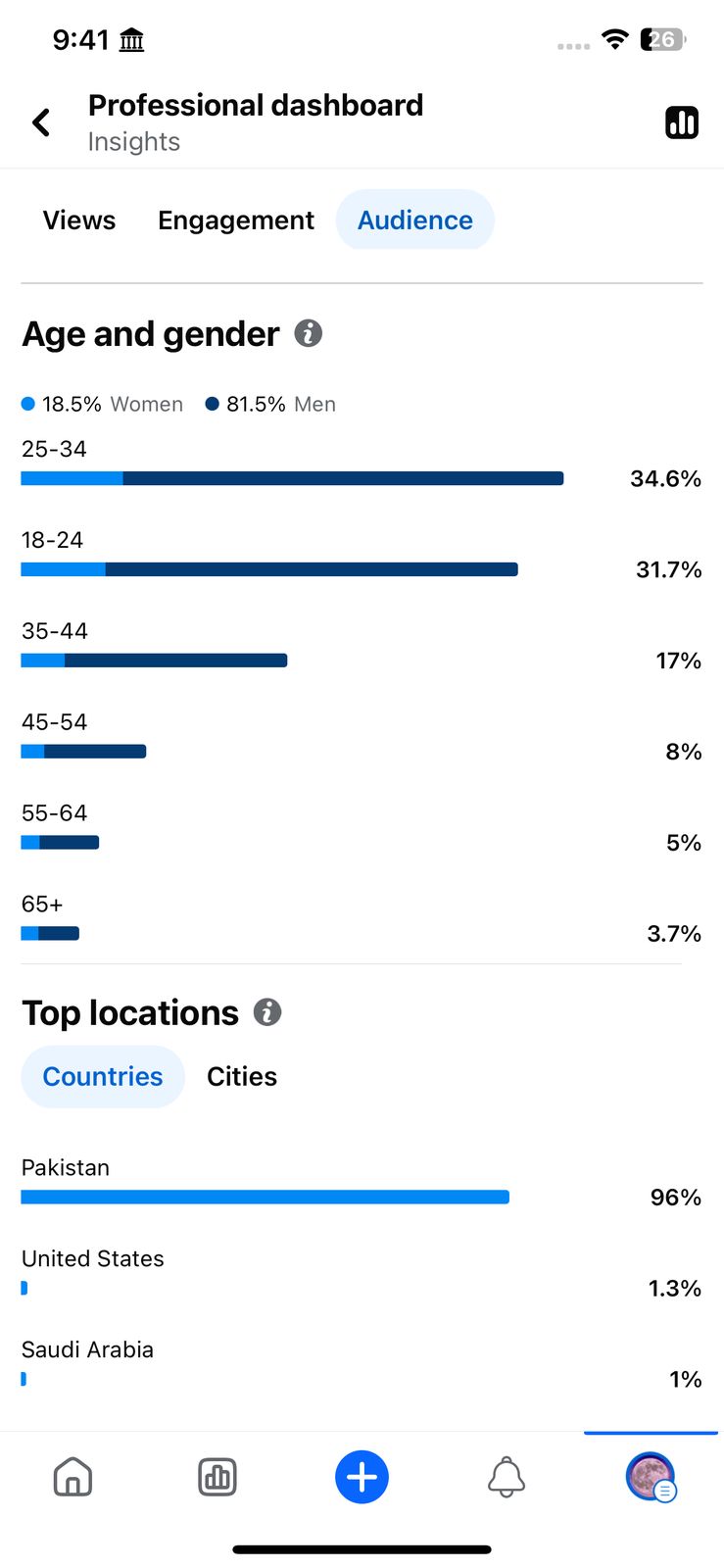Go back from Professional dashboard
724x1568 pixels.
[x=41, y=122]
